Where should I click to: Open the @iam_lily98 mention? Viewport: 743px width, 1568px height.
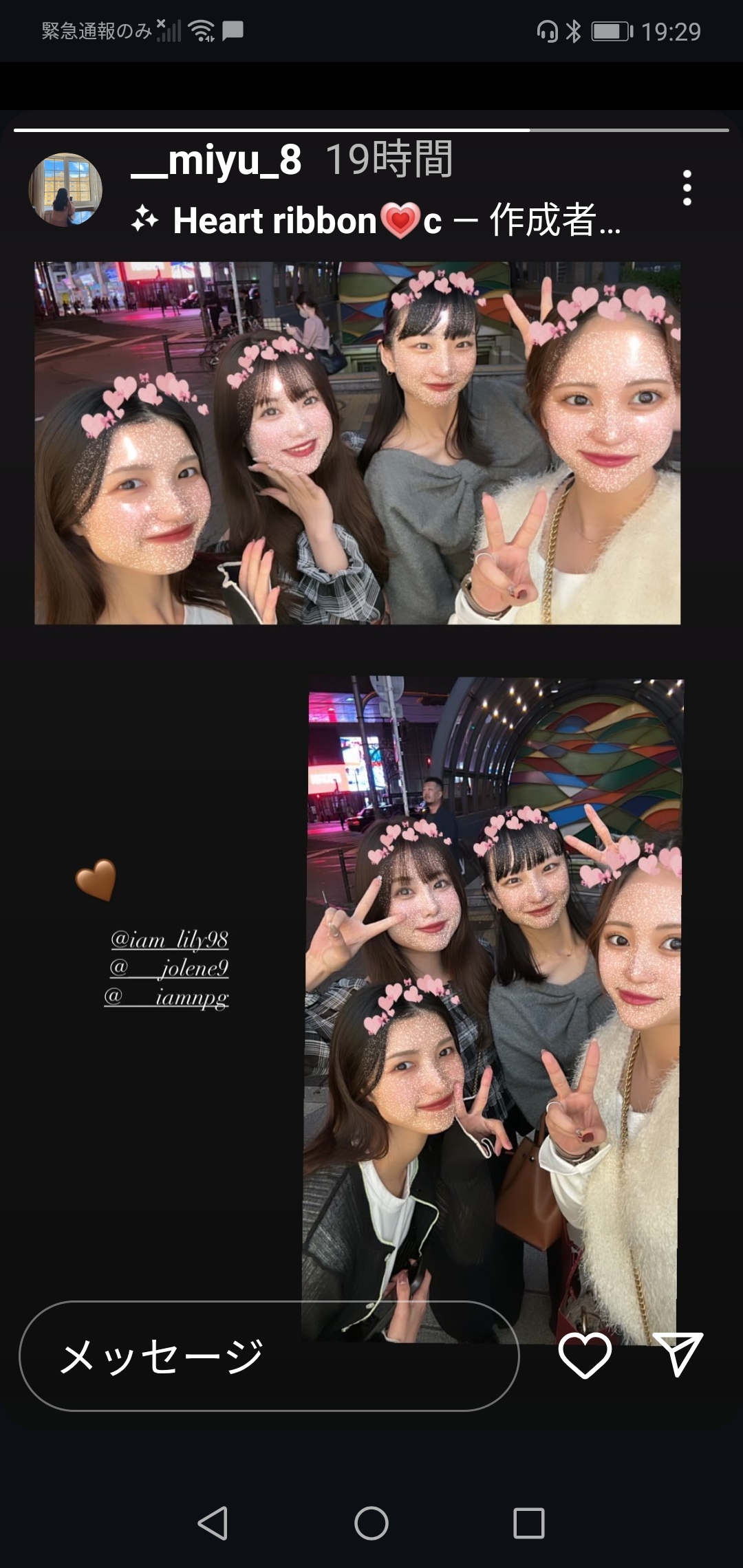click(x=169, y=939)
